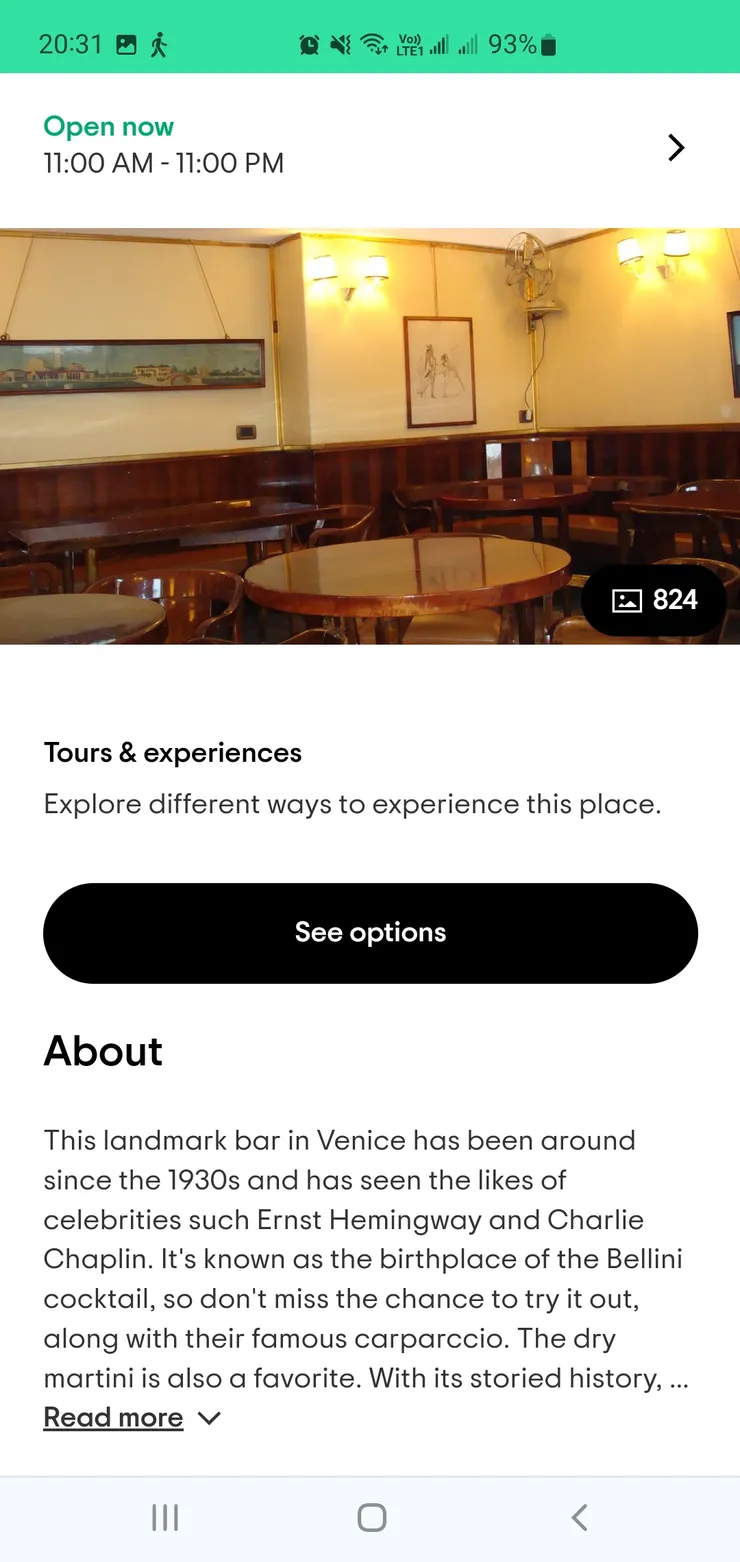740x1562 pixels.
Task: Open the bar interior photo
Action: coord(300,430)
